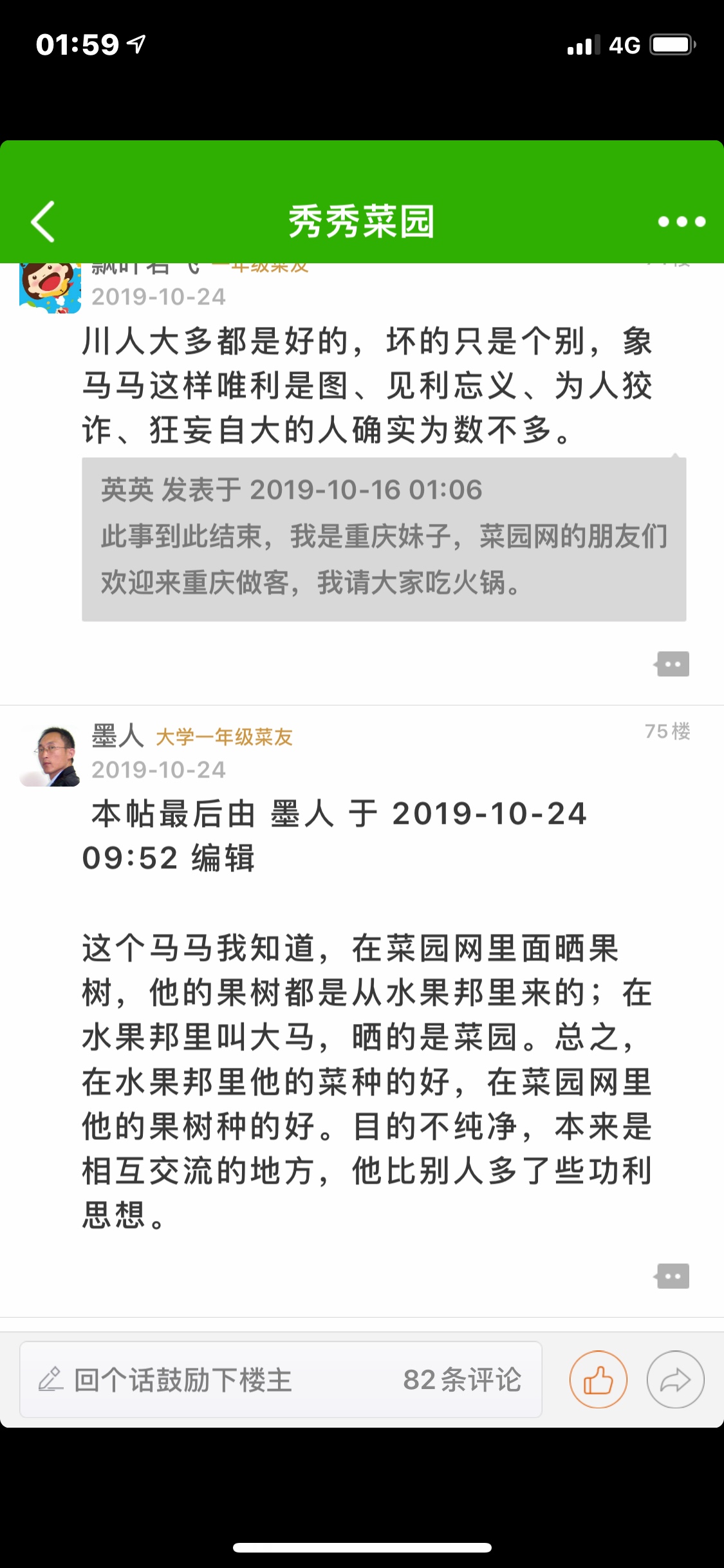Share this thread

click(x=675, y=1379)
